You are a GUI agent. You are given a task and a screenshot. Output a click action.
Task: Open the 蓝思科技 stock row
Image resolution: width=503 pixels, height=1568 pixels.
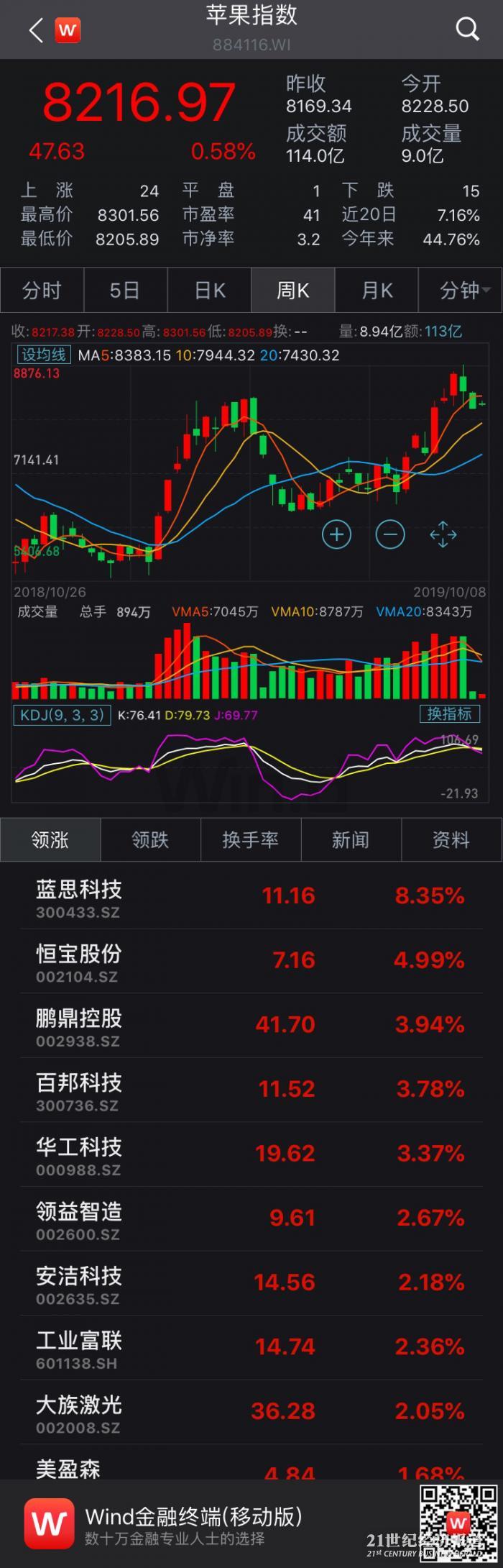[x=251, y=897]
